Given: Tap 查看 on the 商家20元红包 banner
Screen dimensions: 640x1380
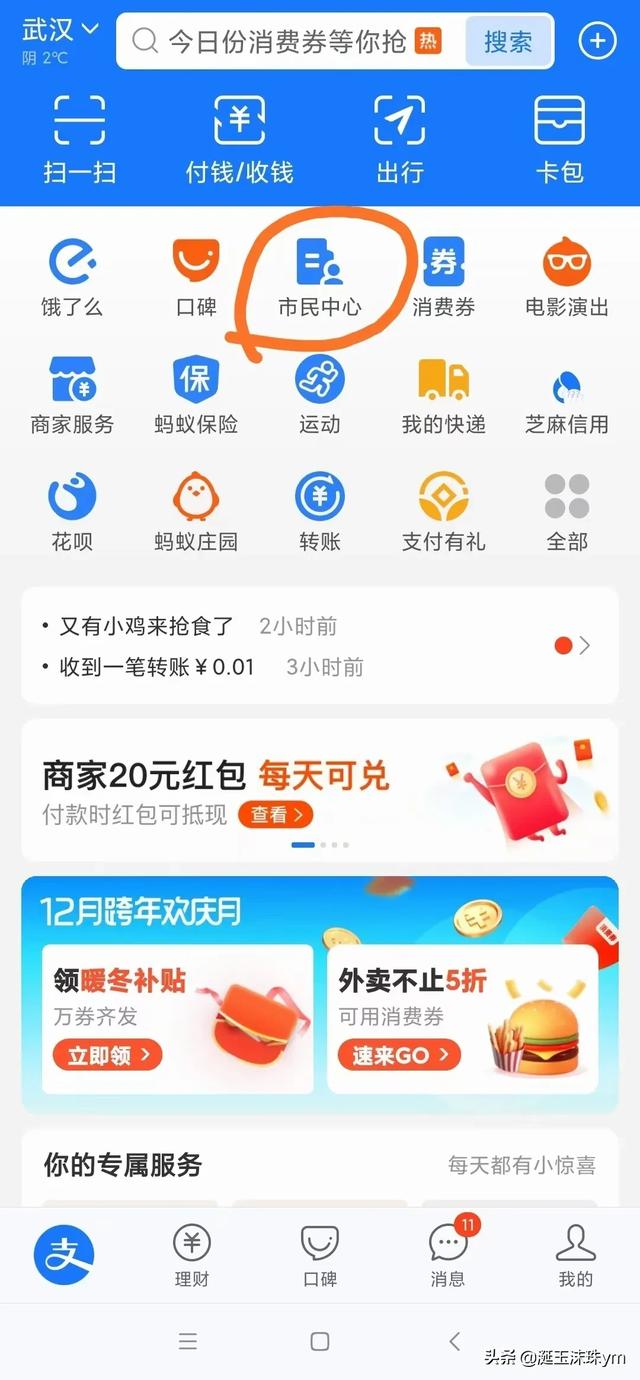Looking at the screenshot, I should tap(275, 815).
